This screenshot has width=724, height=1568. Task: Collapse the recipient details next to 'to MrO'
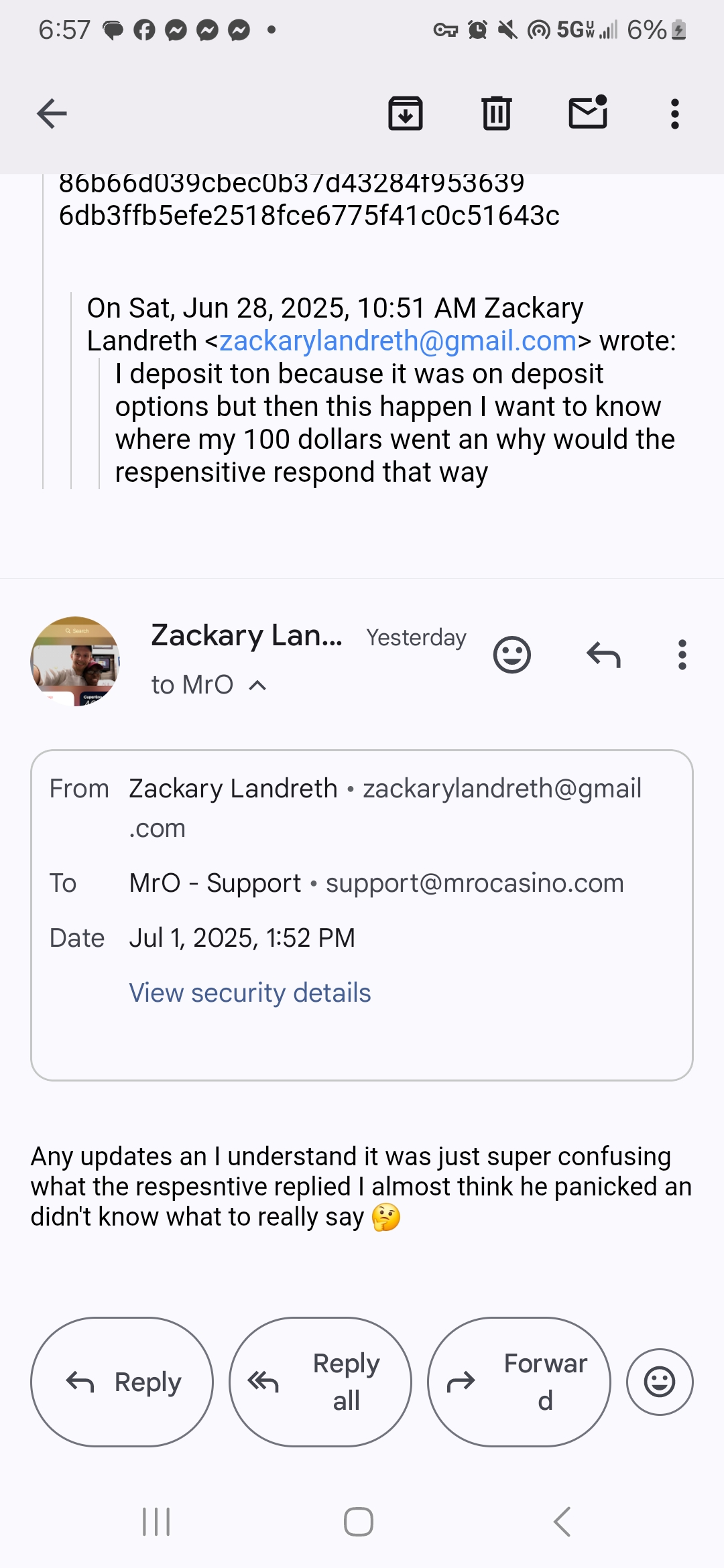click(x=257, y=685)
